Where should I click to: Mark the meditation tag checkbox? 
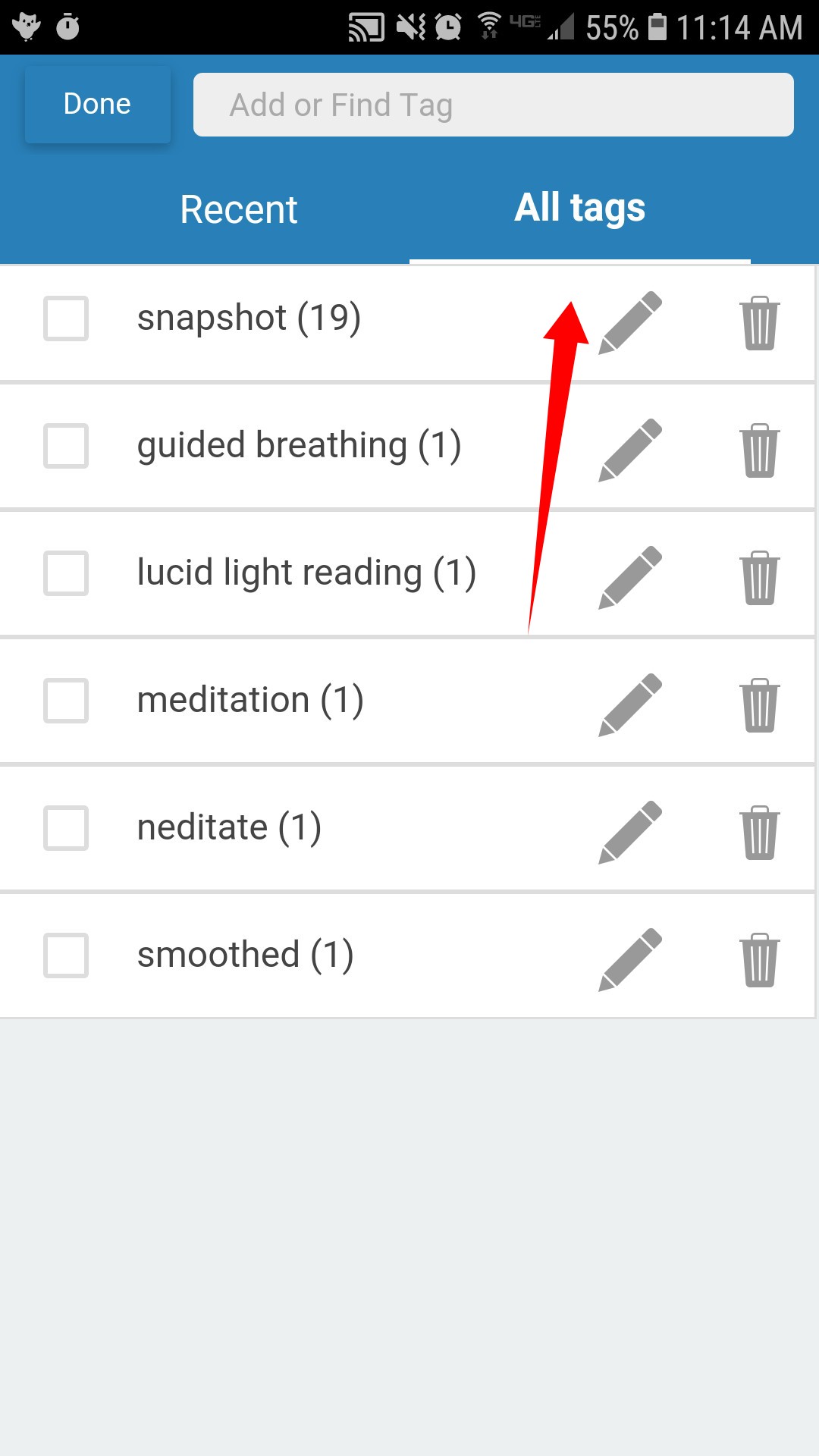[66, 701]
